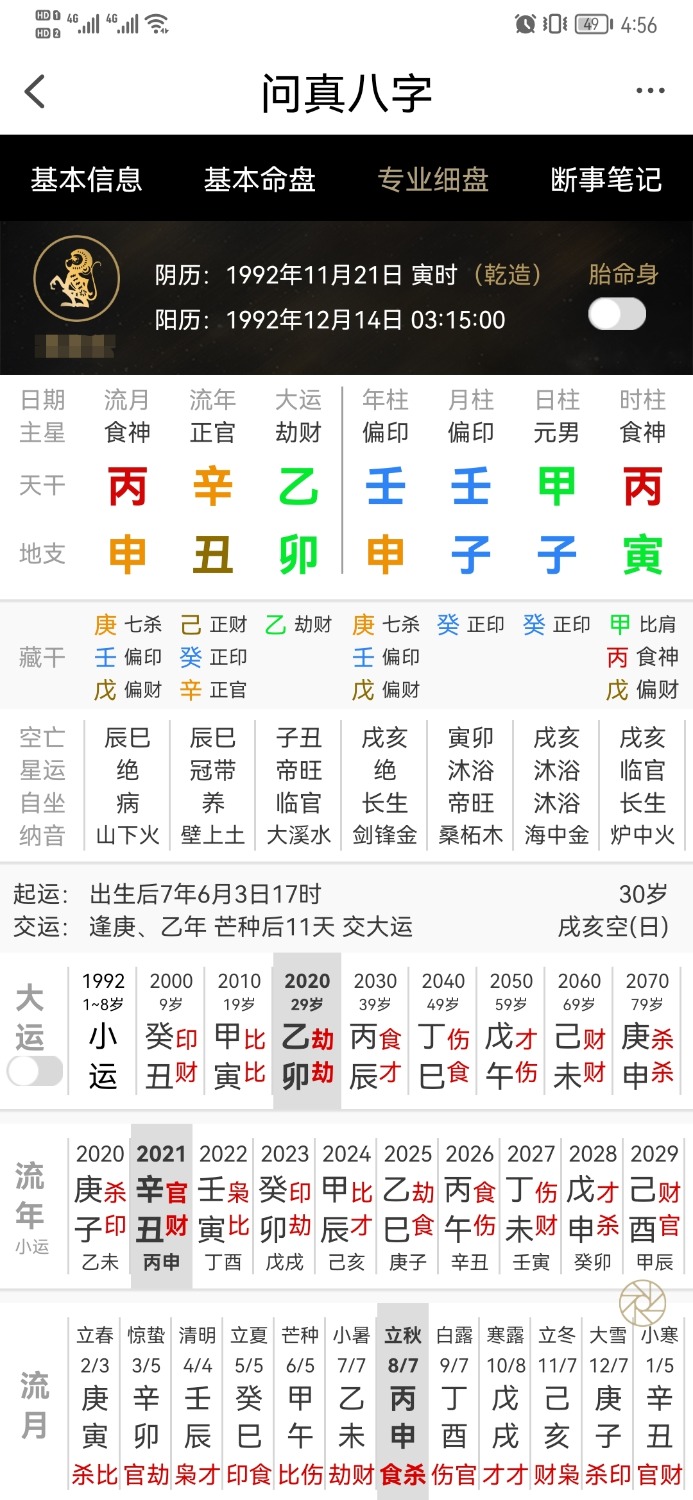Select the 2030 丙辰 大运 column
This screenshot has width=693, height=1500.
[x=375, y=1031]
